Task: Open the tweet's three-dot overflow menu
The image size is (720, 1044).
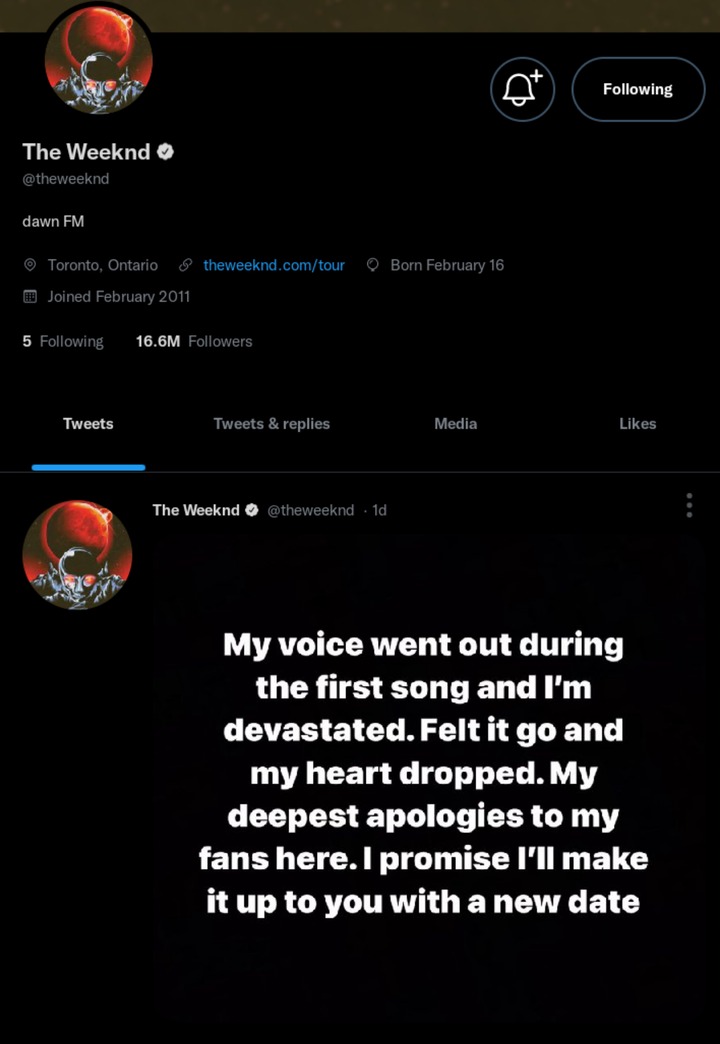Action: pyautogui.click(x=689, y=506)
